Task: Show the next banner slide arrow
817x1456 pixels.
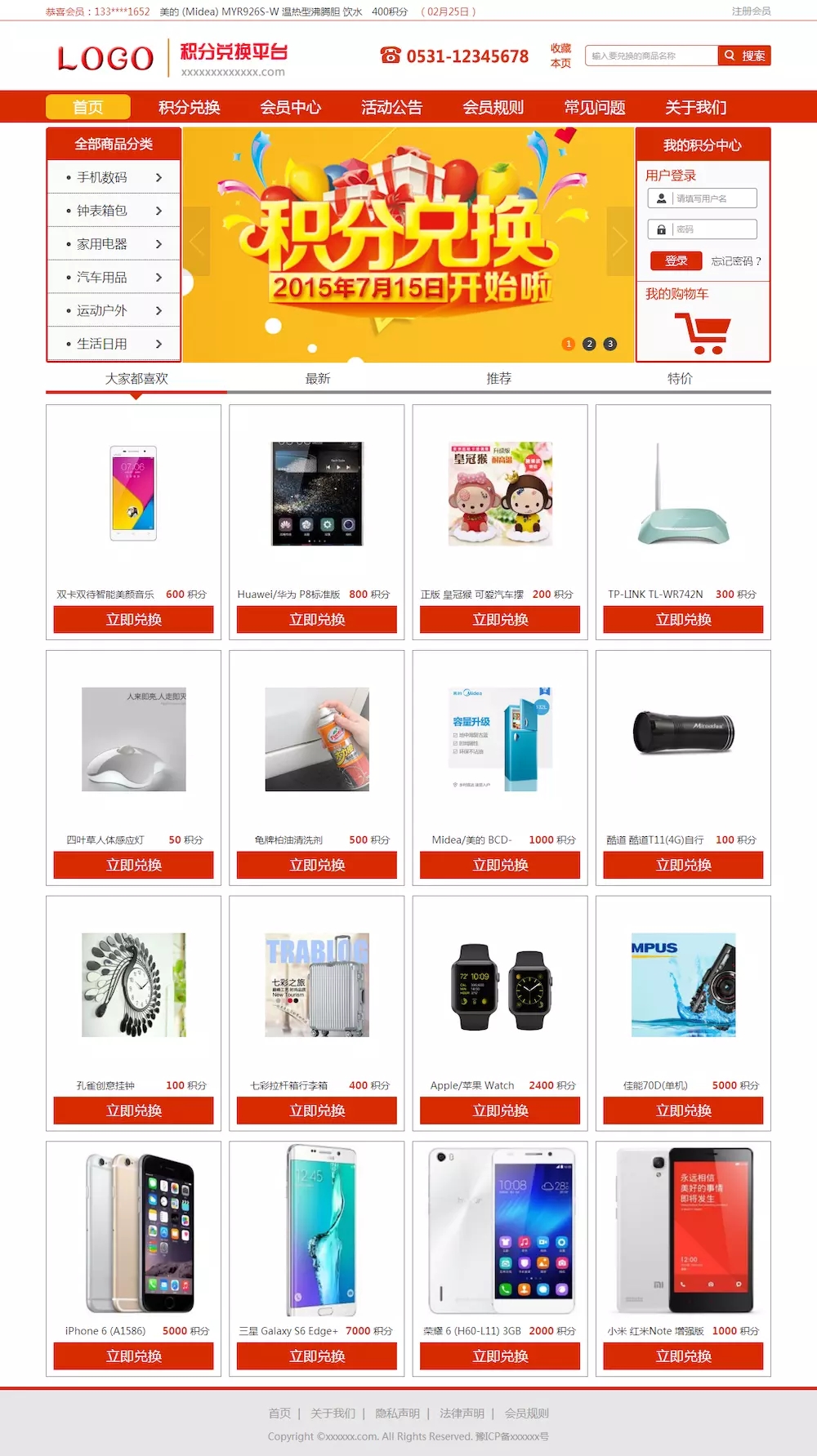Action: pos(619,242)
